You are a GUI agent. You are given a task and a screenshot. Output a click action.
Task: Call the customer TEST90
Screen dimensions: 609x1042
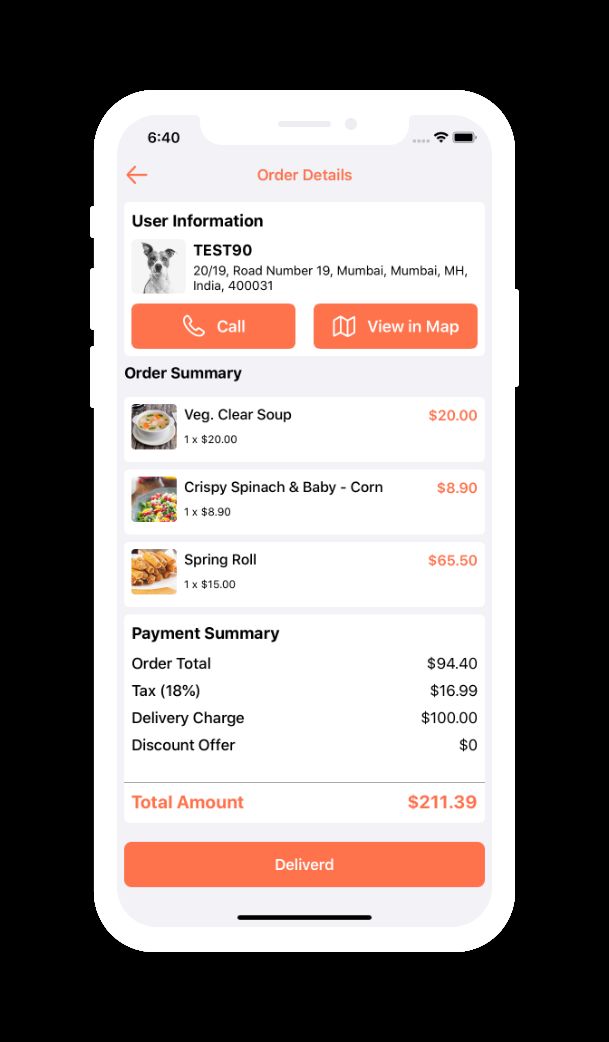pyautogui.click(x=213, y=326)
